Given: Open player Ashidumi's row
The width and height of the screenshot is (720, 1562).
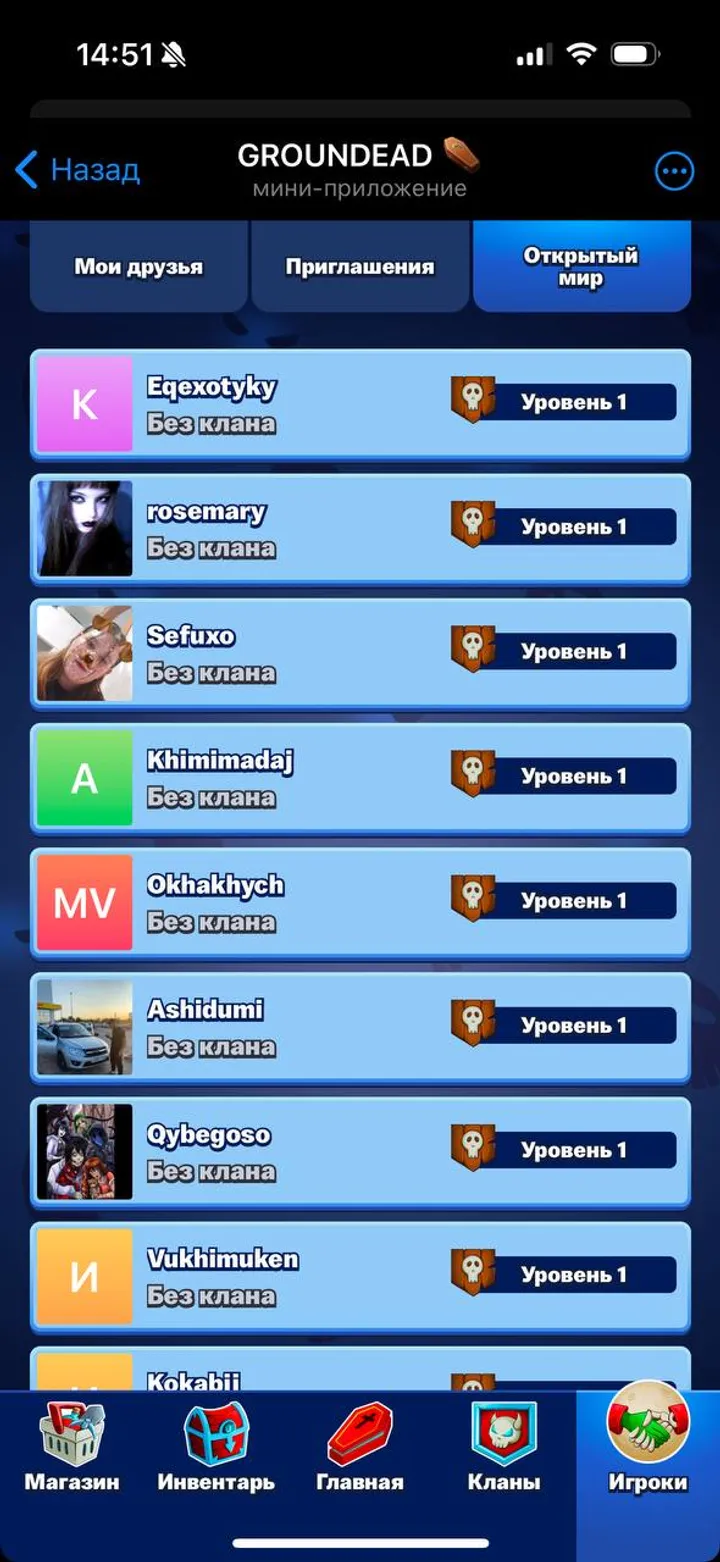Looking at the screenshot, I should point(360,1027).
